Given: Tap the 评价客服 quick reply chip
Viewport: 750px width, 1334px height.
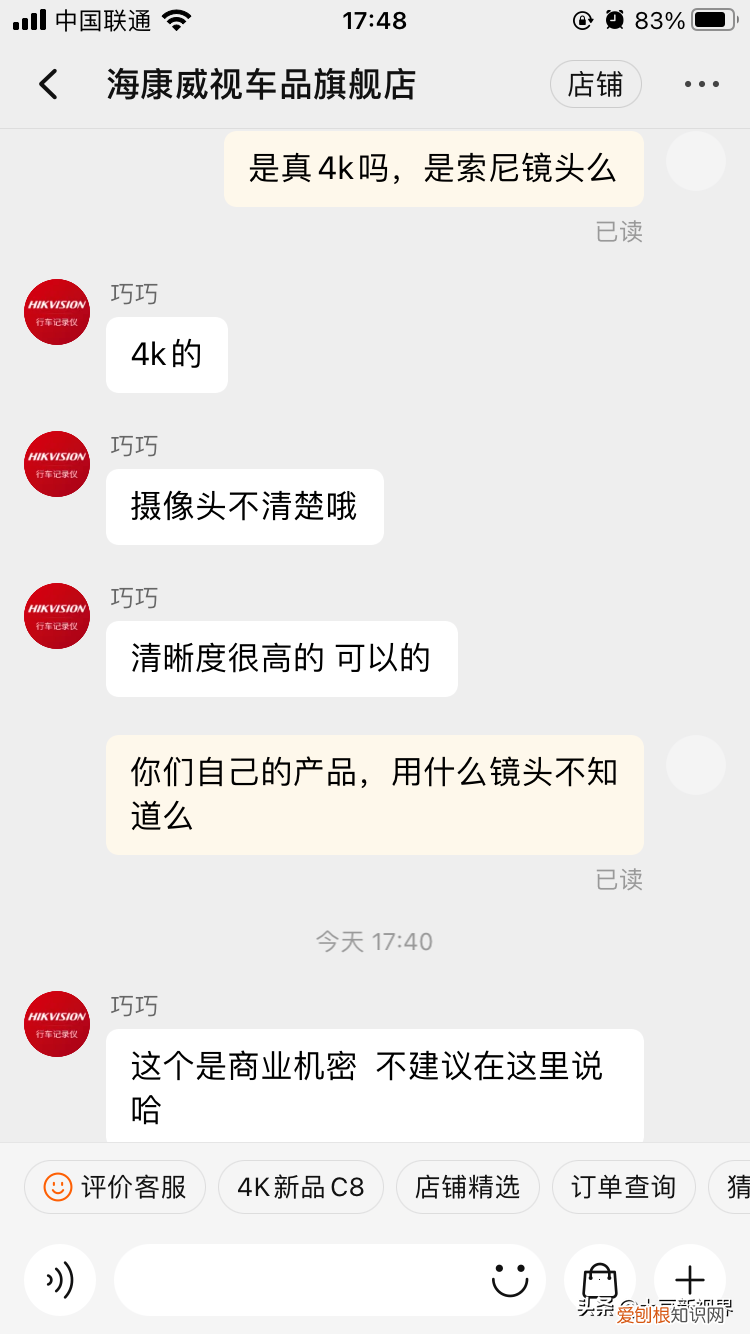Looking at the screenshot, I should pos(114,1187).
